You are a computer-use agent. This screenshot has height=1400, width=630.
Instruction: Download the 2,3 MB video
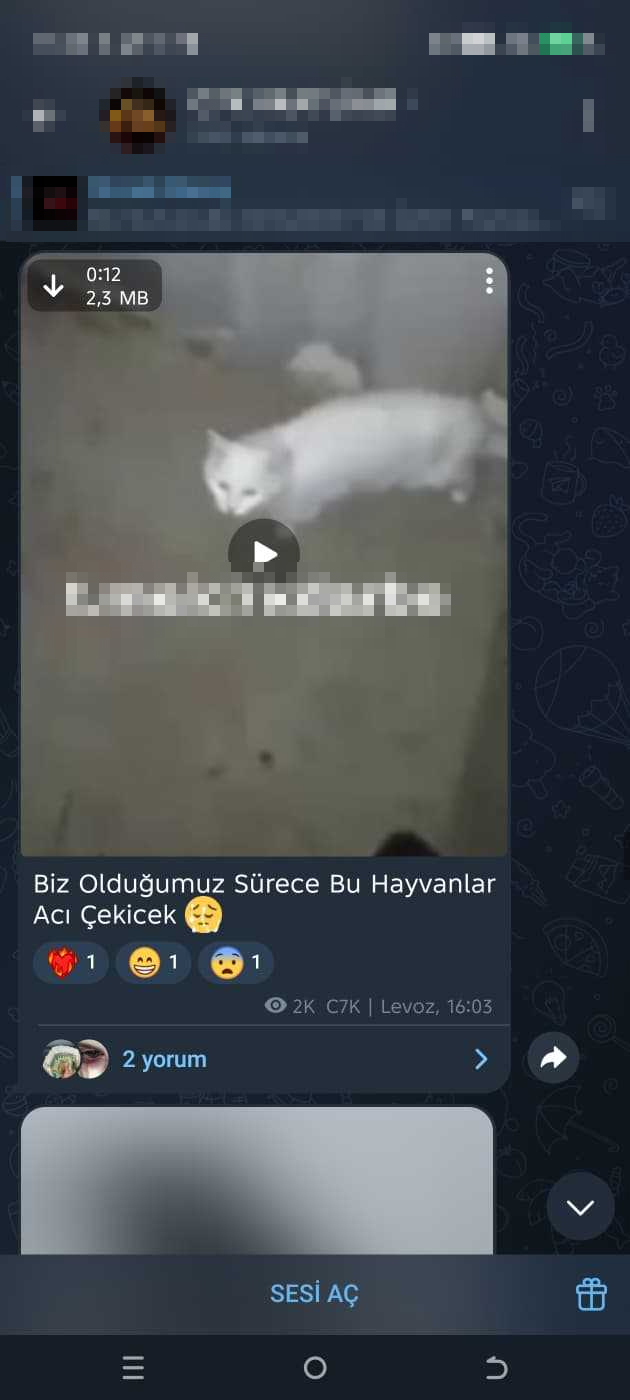[x=53, y=286]
